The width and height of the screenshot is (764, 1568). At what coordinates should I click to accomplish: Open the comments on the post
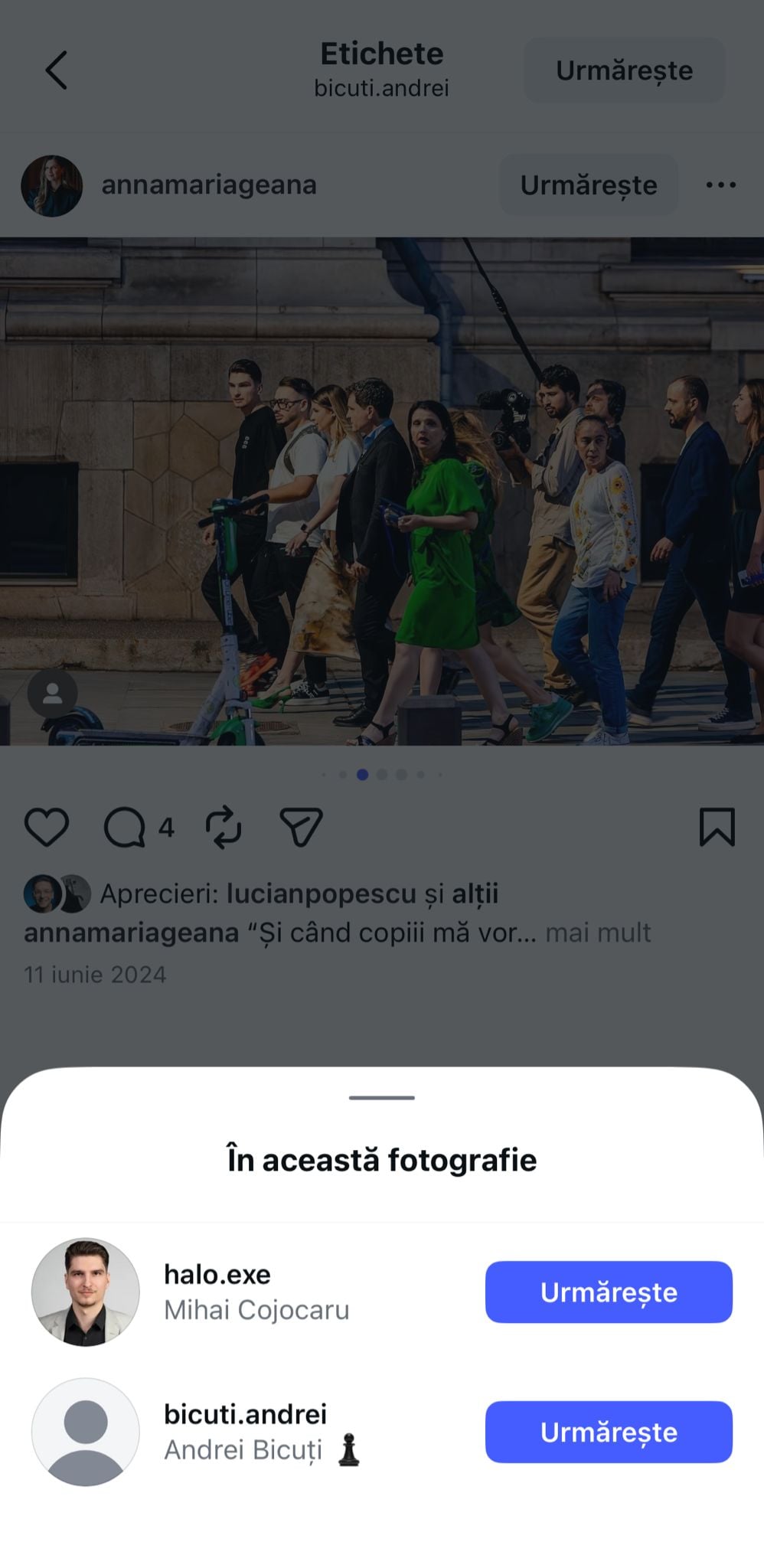(125, 827)
